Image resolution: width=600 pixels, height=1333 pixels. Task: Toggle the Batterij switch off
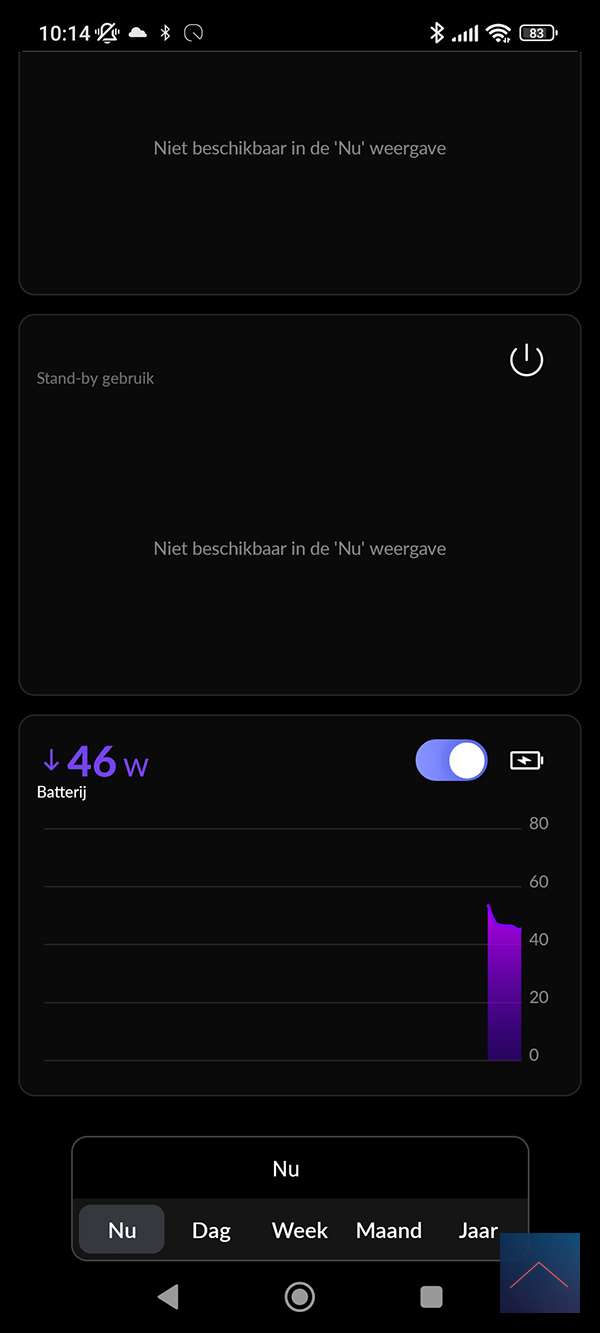click(x=451, y=761)
